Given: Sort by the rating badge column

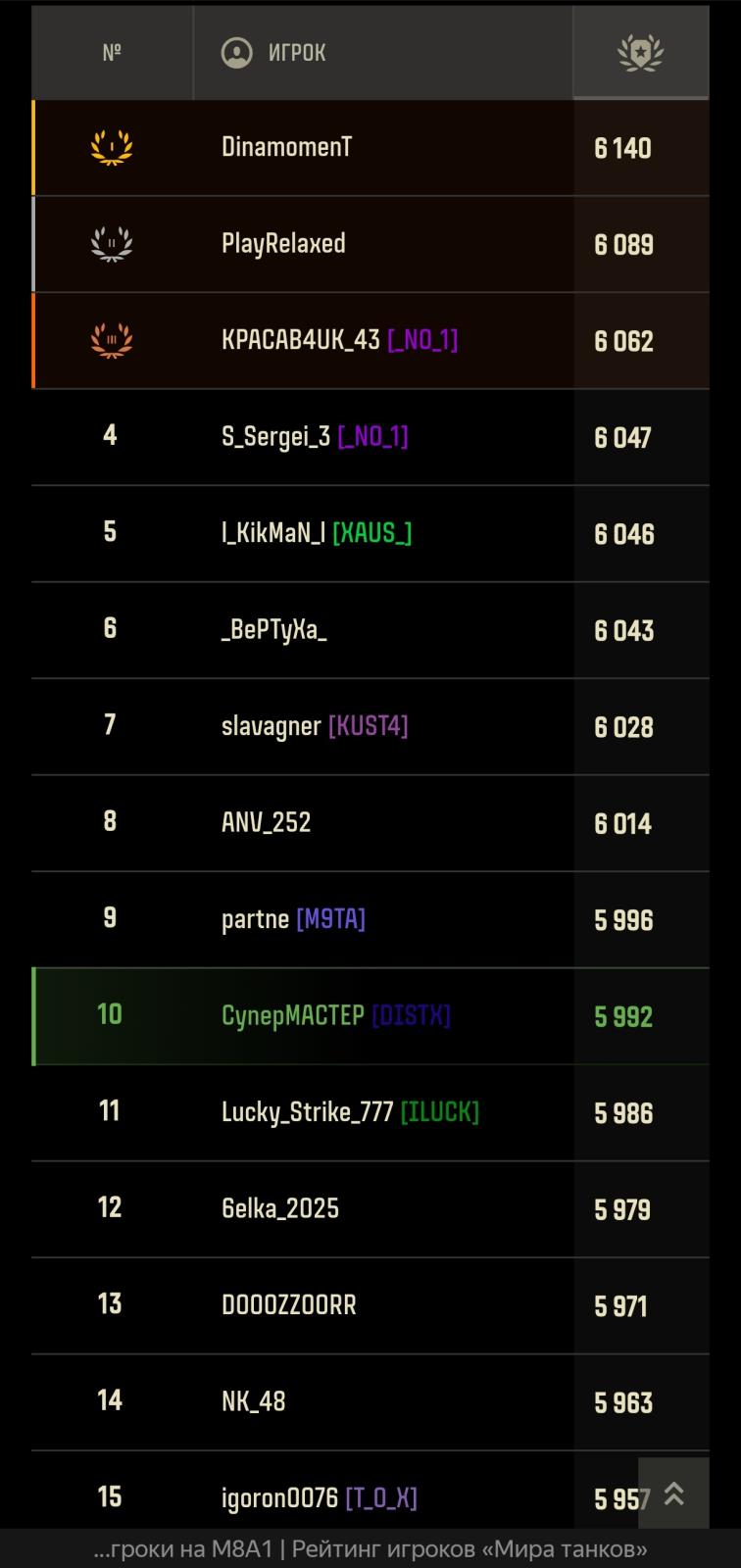Looking at the screenshot, I should coord(640,52).
